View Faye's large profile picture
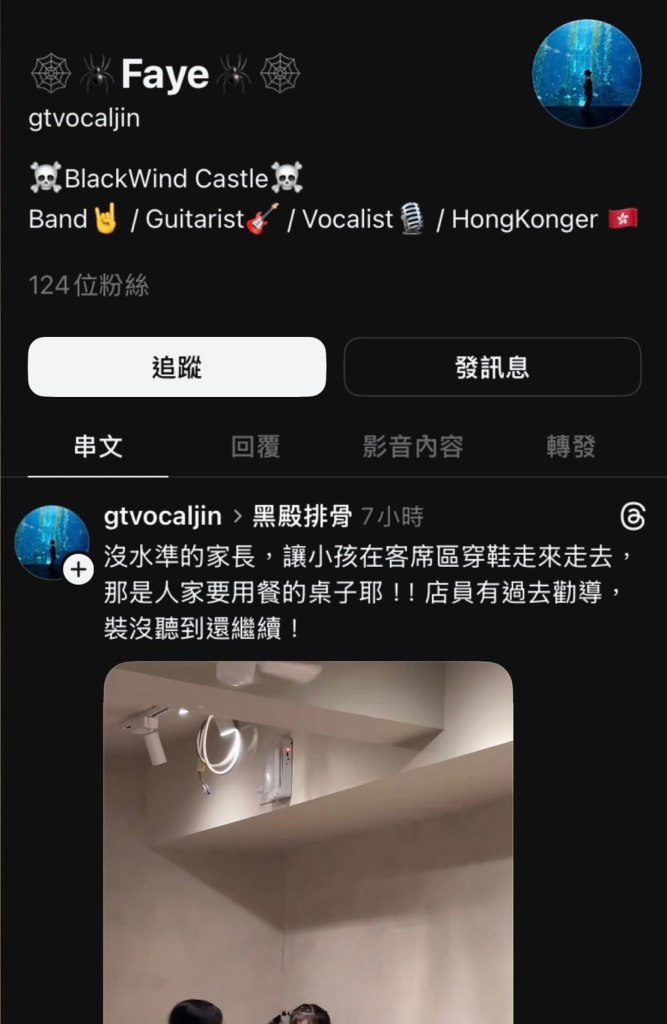667x1024 pixels. [586, 74]
